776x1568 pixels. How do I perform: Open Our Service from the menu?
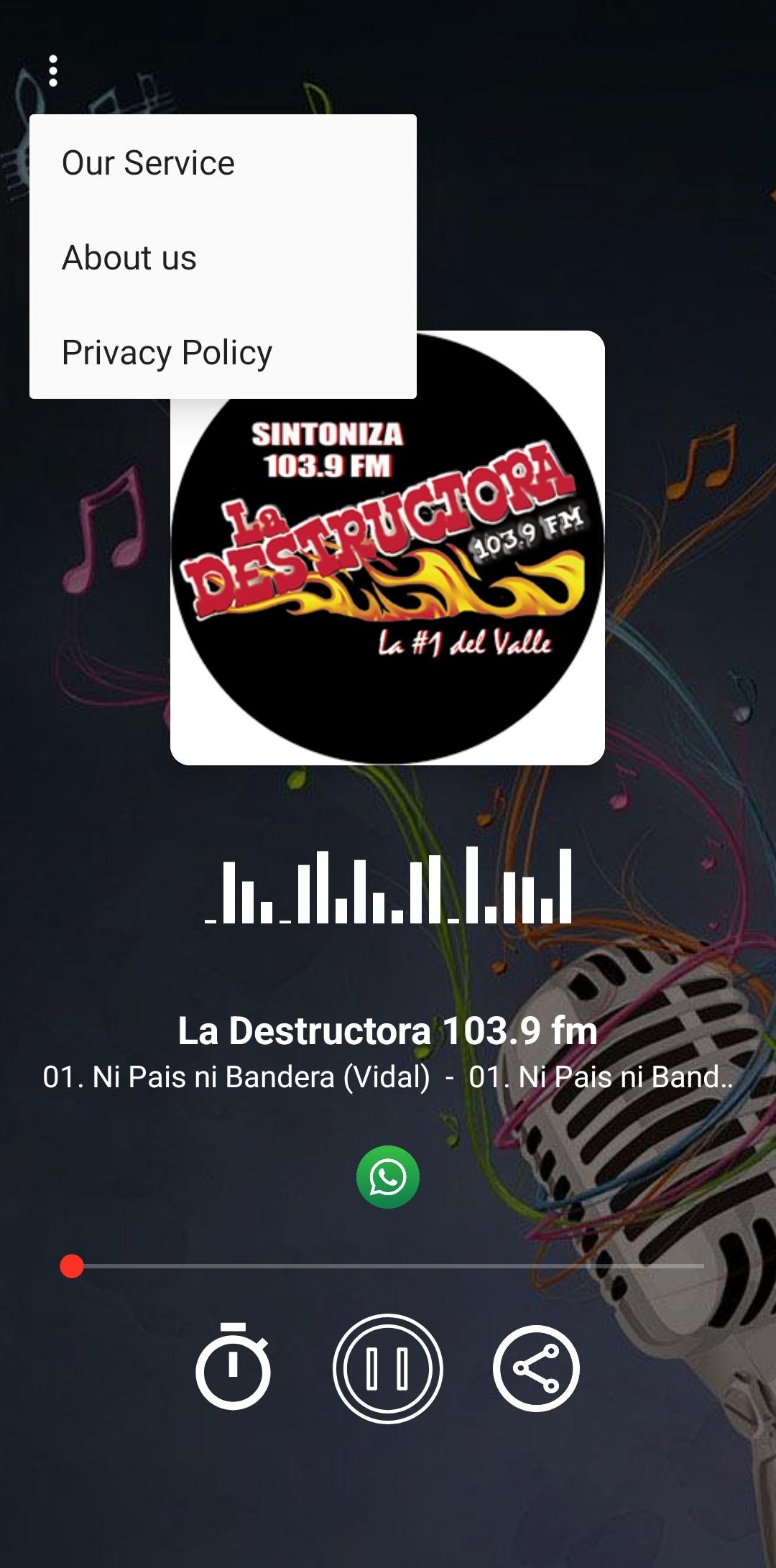click(x=223, y=162)
